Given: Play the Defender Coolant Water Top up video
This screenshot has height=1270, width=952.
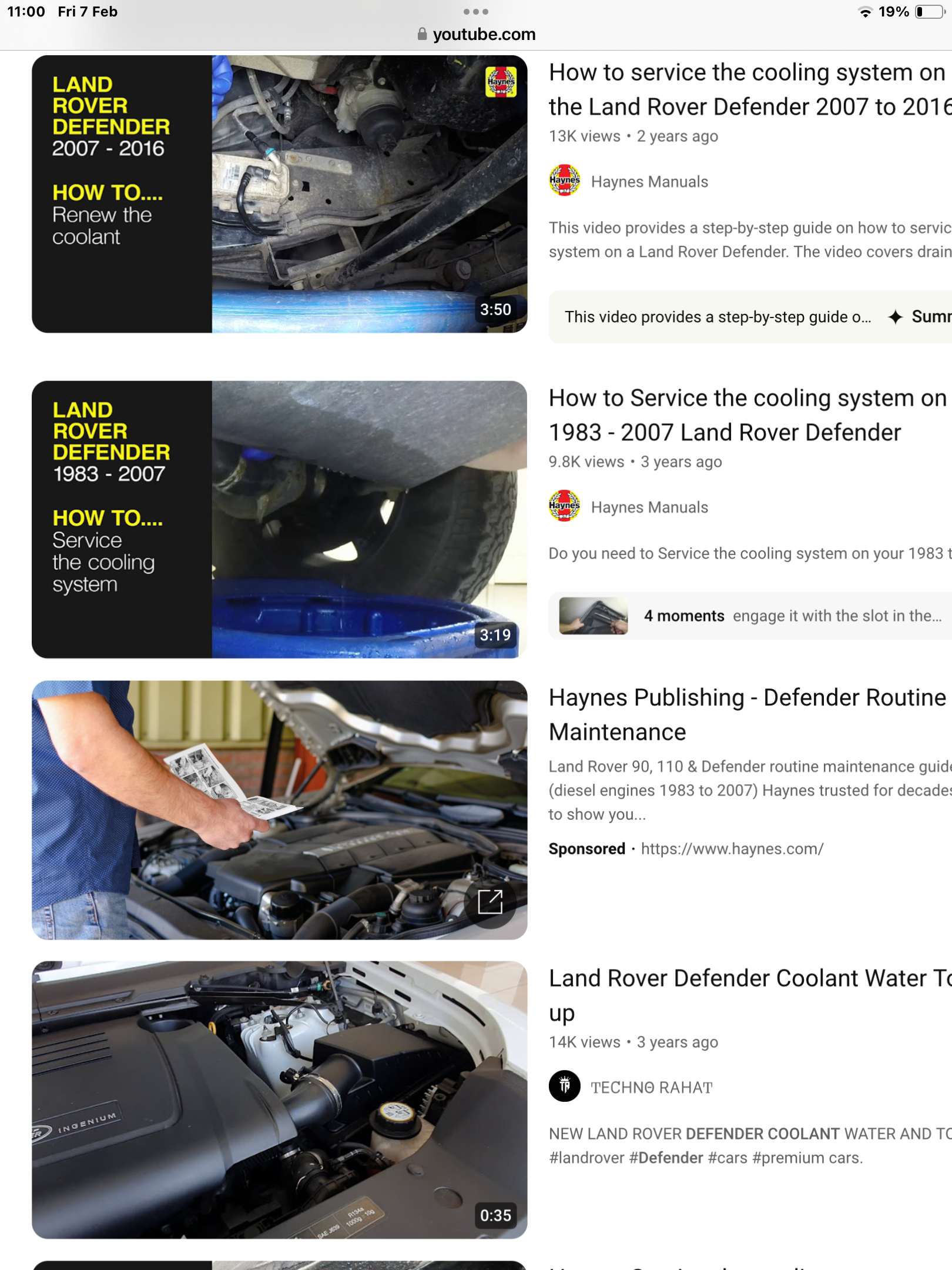Looking at the screenshot, I should [x=279, y=1099].
